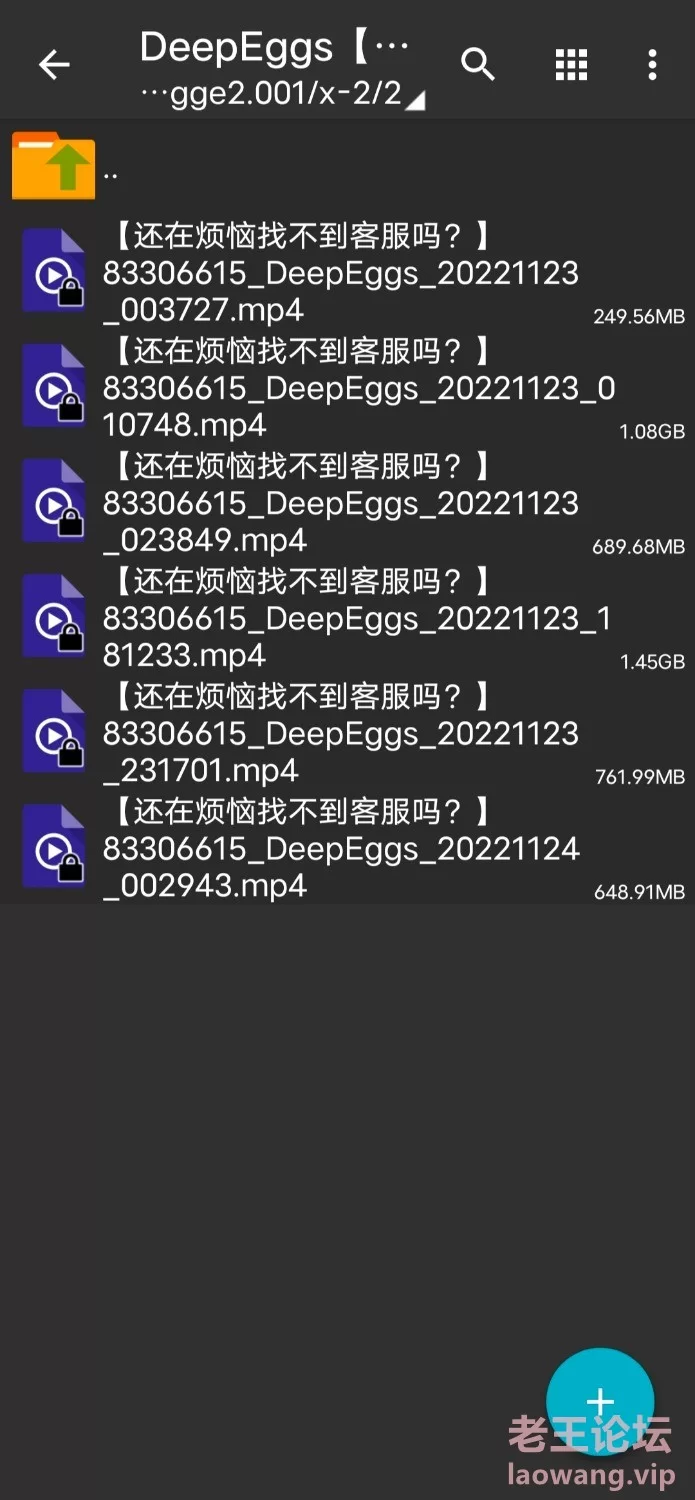Go back with the arrow icon
Viewport: 695px width, 1500px height.
54,66
